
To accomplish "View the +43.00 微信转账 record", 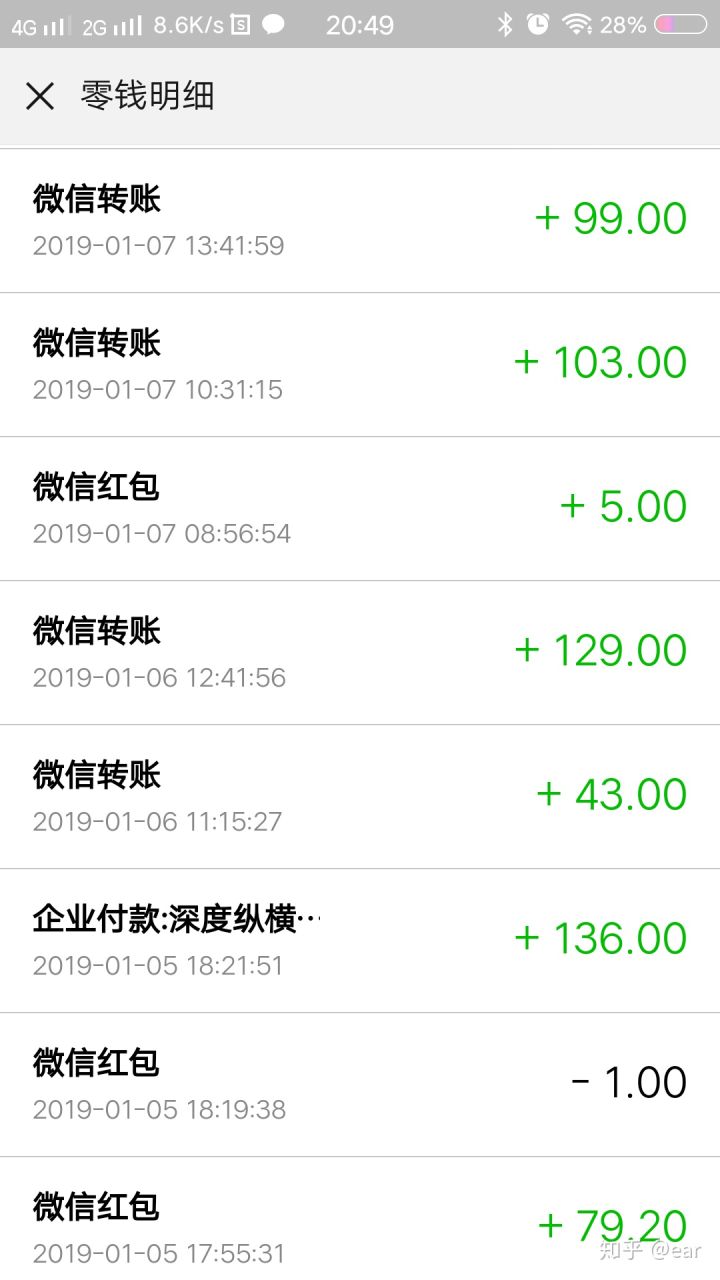I will (360, 796).
